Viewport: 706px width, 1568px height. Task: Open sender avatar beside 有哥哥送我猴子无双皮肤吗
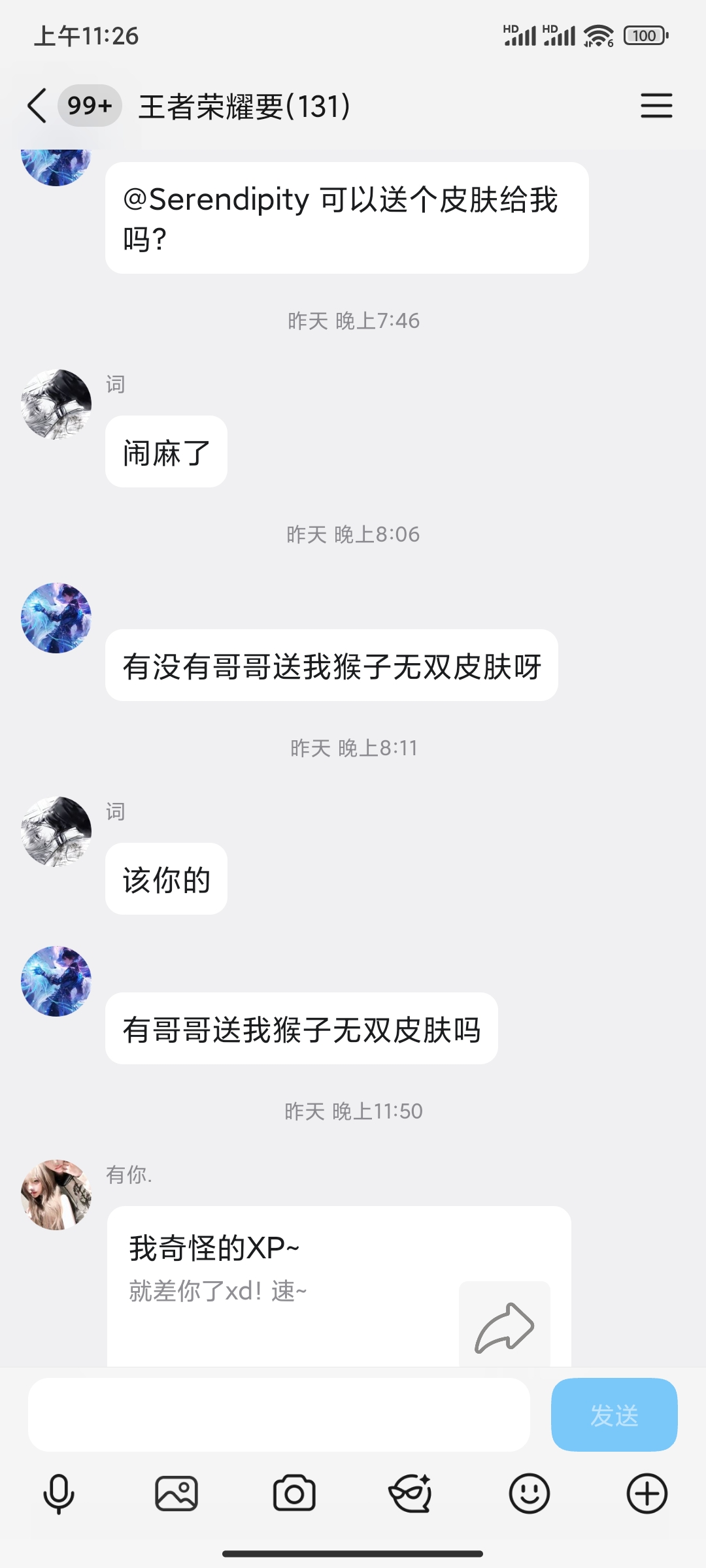[56, 981]
